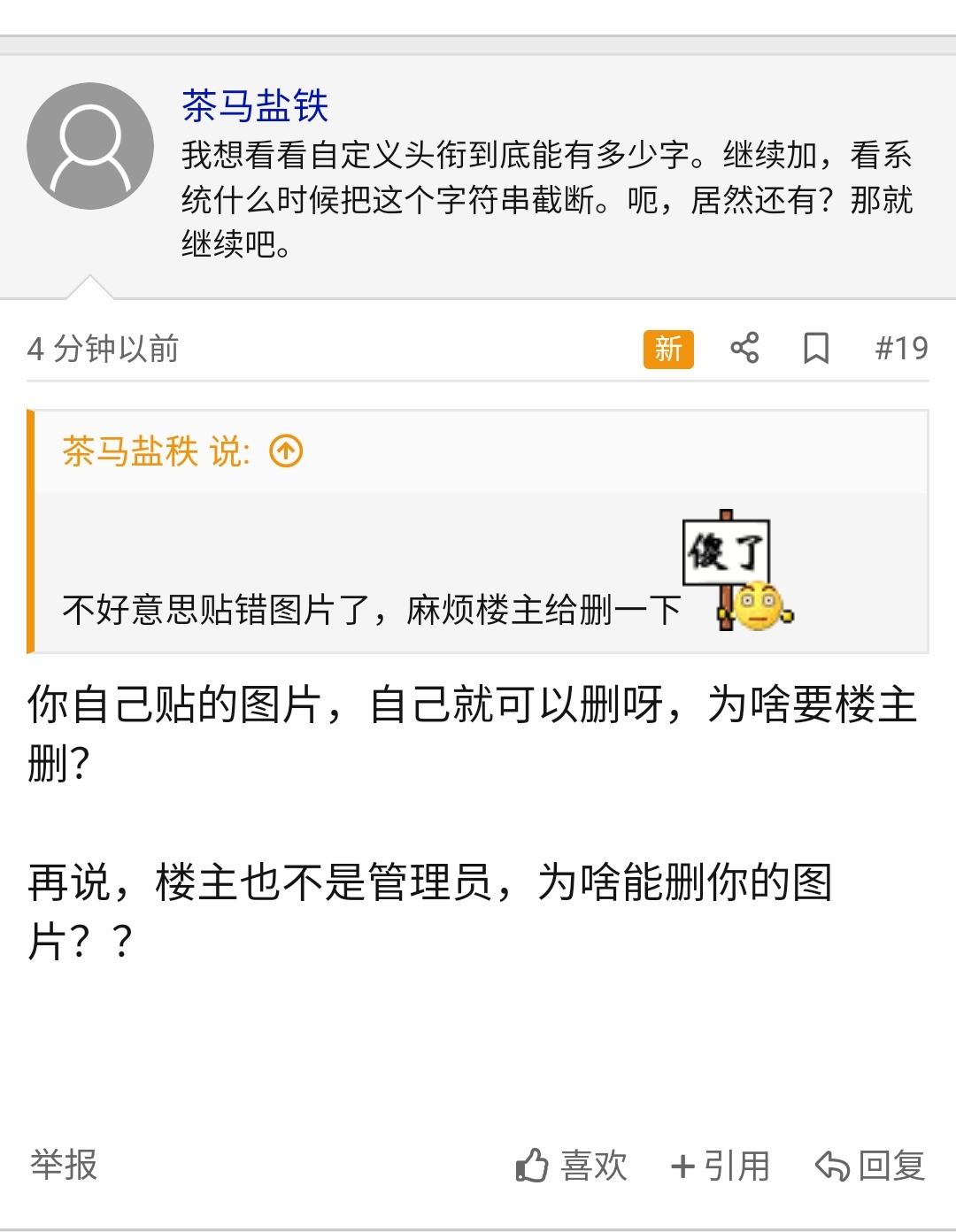The width and height of the screenshot is (956, 1232).
Task: Like this post with 喜欢
Action: point(572,1166)
